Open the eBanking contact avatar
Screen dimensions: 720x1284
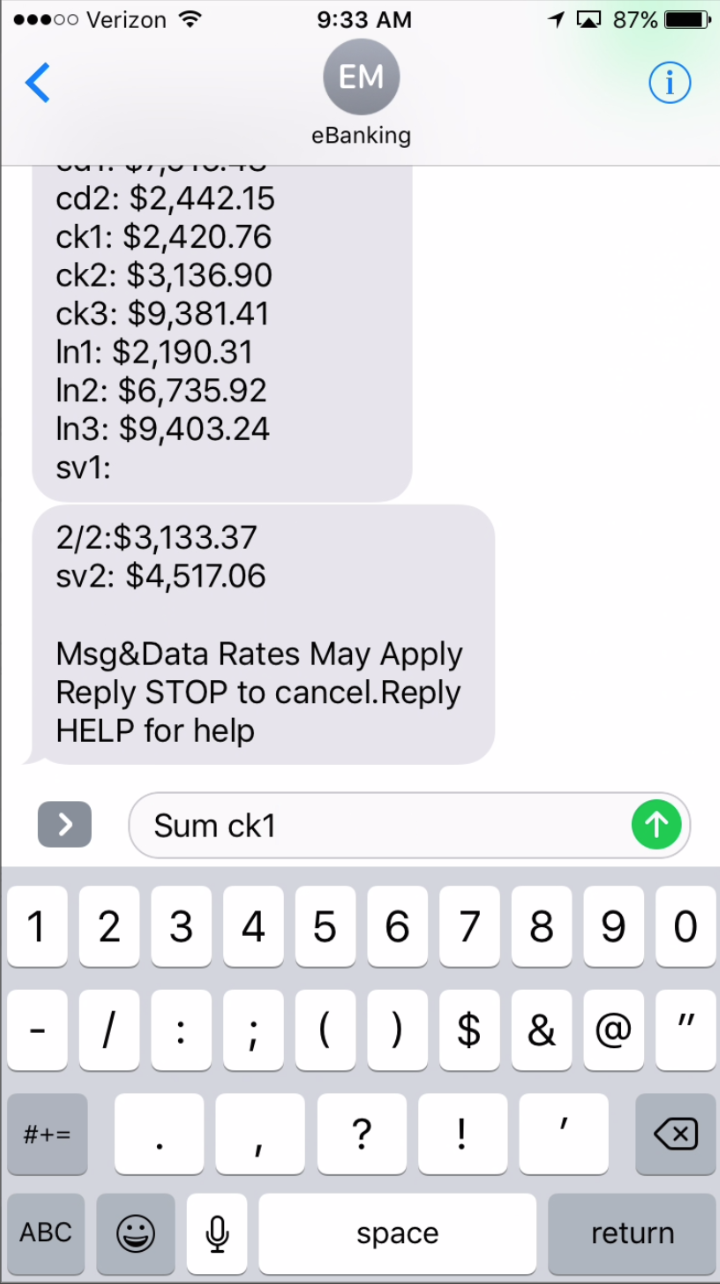click(361, 77)
